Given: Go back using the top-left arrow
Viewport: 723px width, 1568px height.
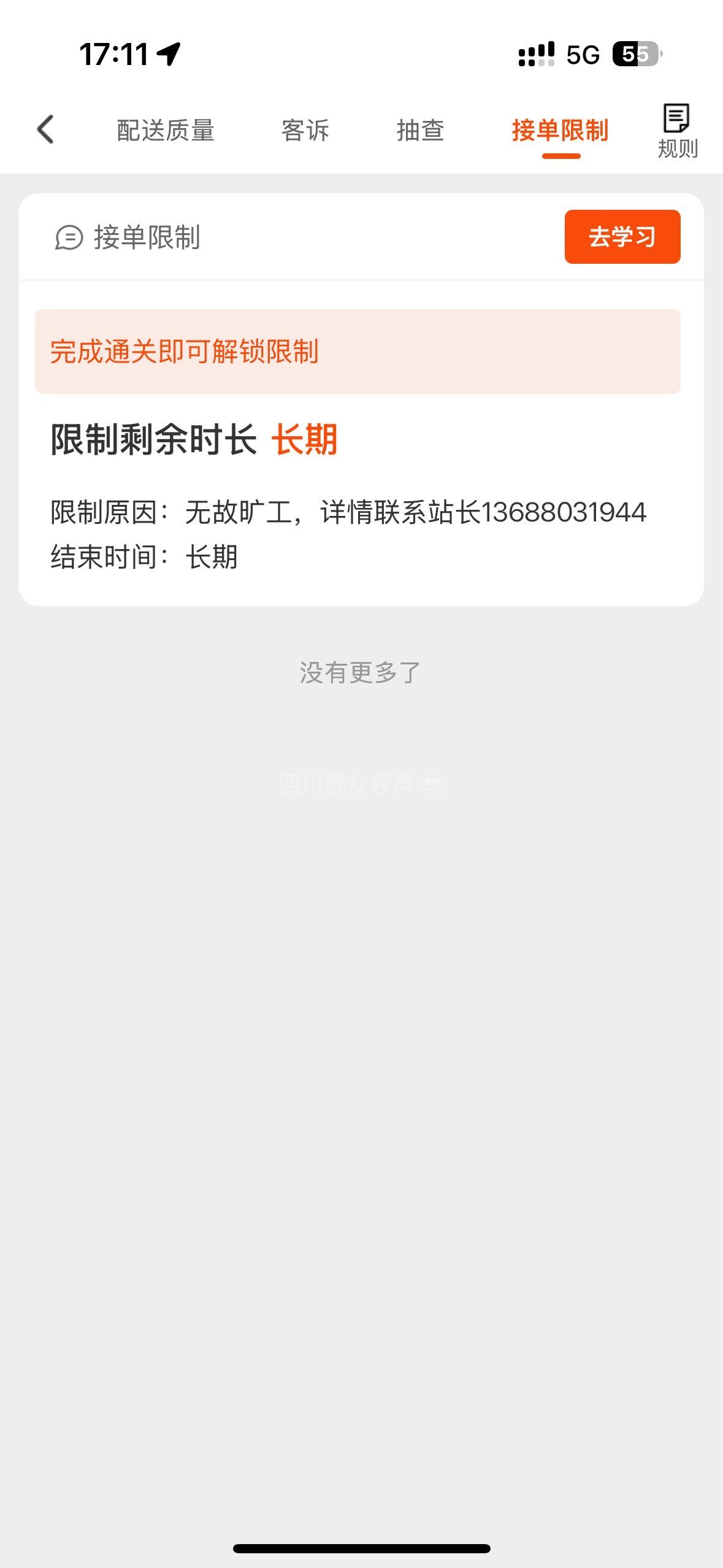Looking at the screenshot, I should (x=46, y=129).
